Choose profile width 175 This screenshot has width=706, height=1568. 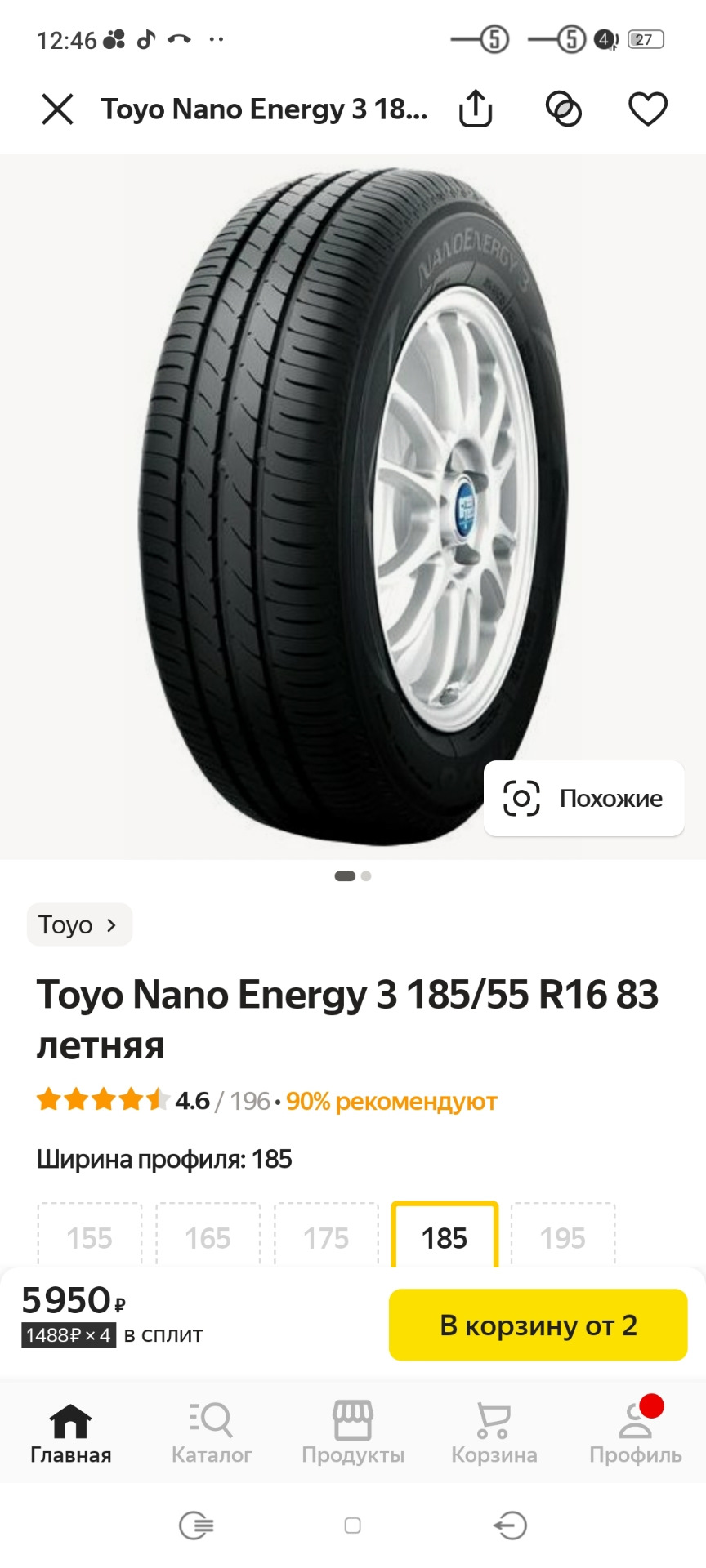tap(326, 1237)
